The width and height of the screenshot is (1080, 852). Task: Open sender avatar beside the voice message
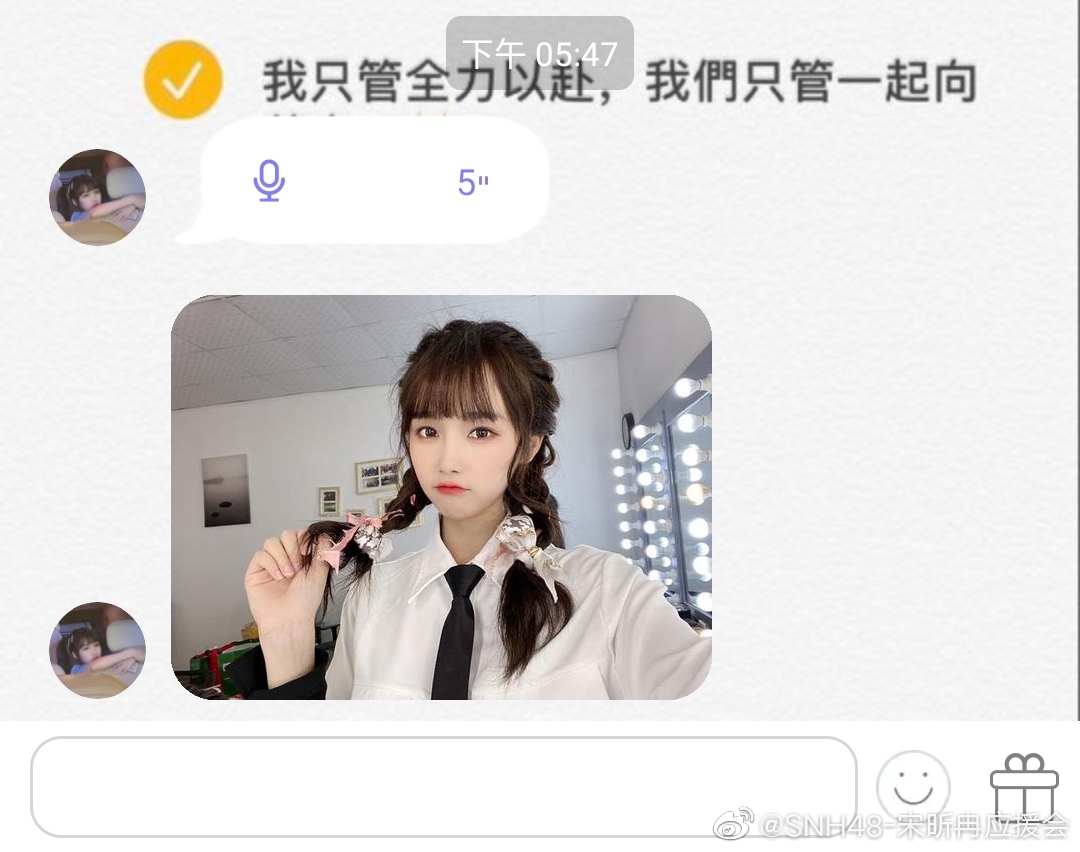(x=97, y=197)
